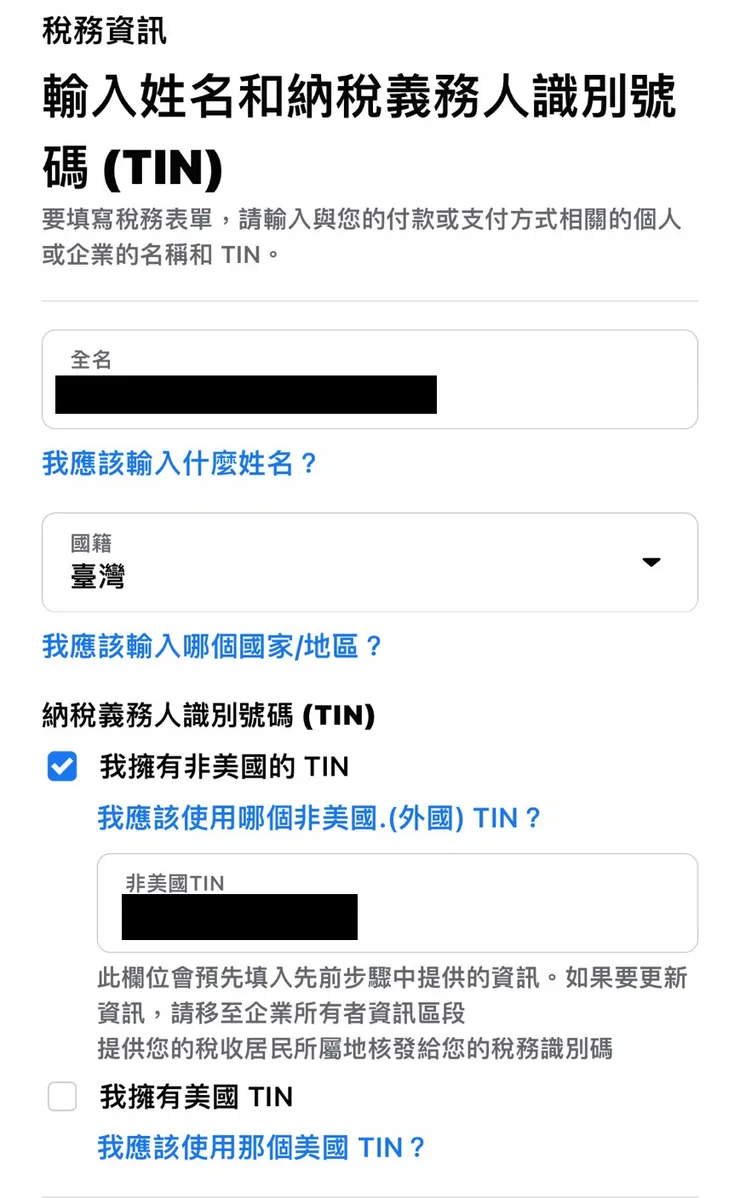
Task: Open the 我應該輸入什麼姓名 help link
Action: click(180, 464)
